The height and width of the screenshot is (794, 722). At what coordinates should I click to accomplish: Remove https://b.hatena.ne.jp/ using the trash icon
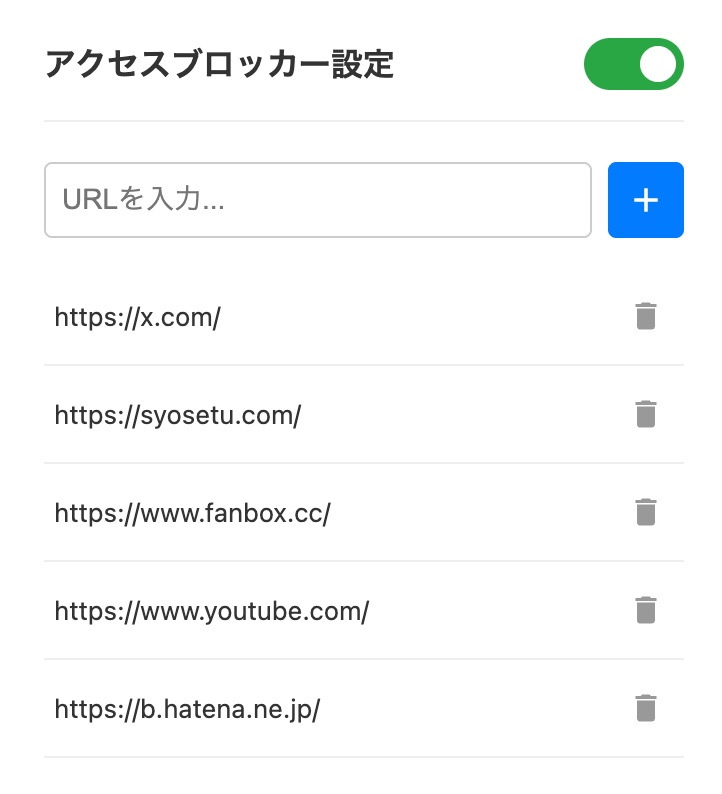click(645, 709)
